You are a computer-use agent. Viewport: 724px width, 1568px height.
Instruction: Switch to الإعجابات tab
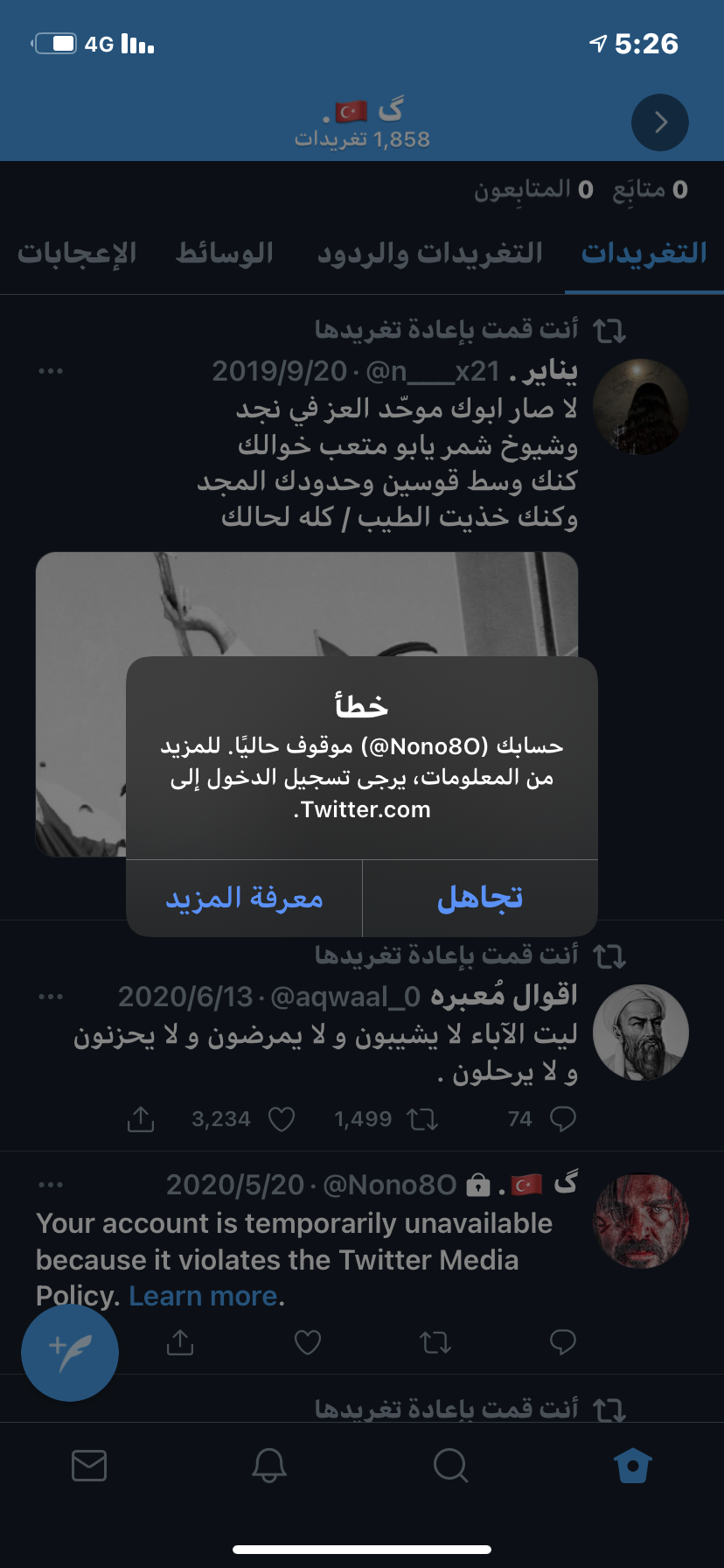[x=77, y=254]
